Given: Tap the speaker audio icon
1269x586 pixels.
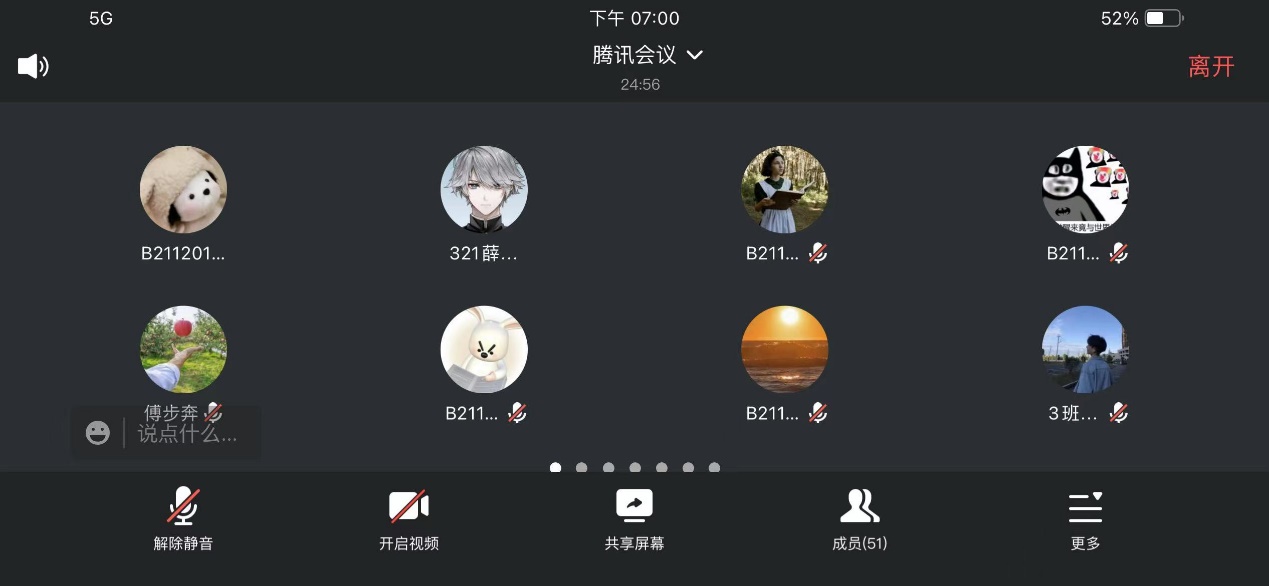Looking at the screenshot, I should coord(33,67).
